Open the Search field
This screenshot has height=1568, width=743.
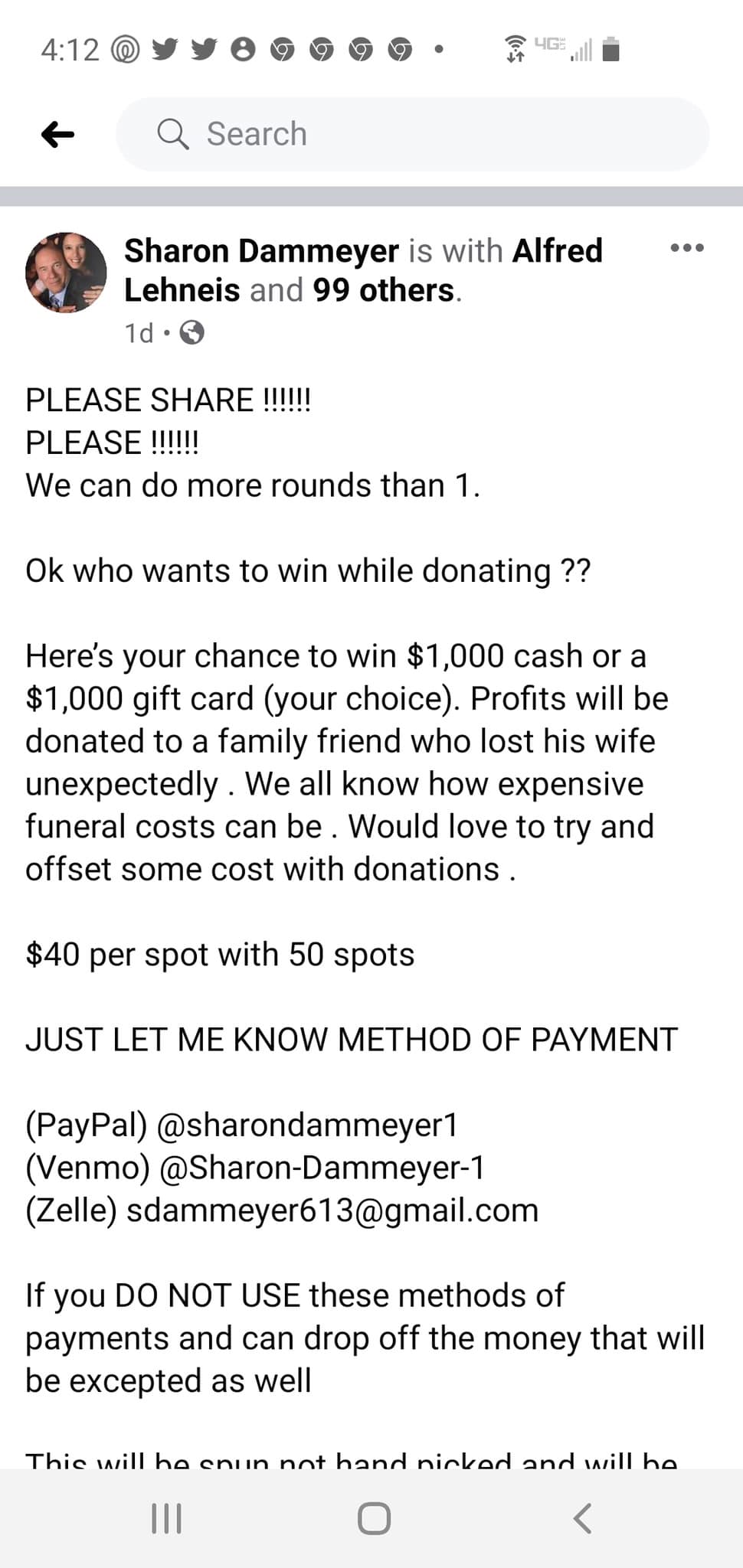click(412, 134)
